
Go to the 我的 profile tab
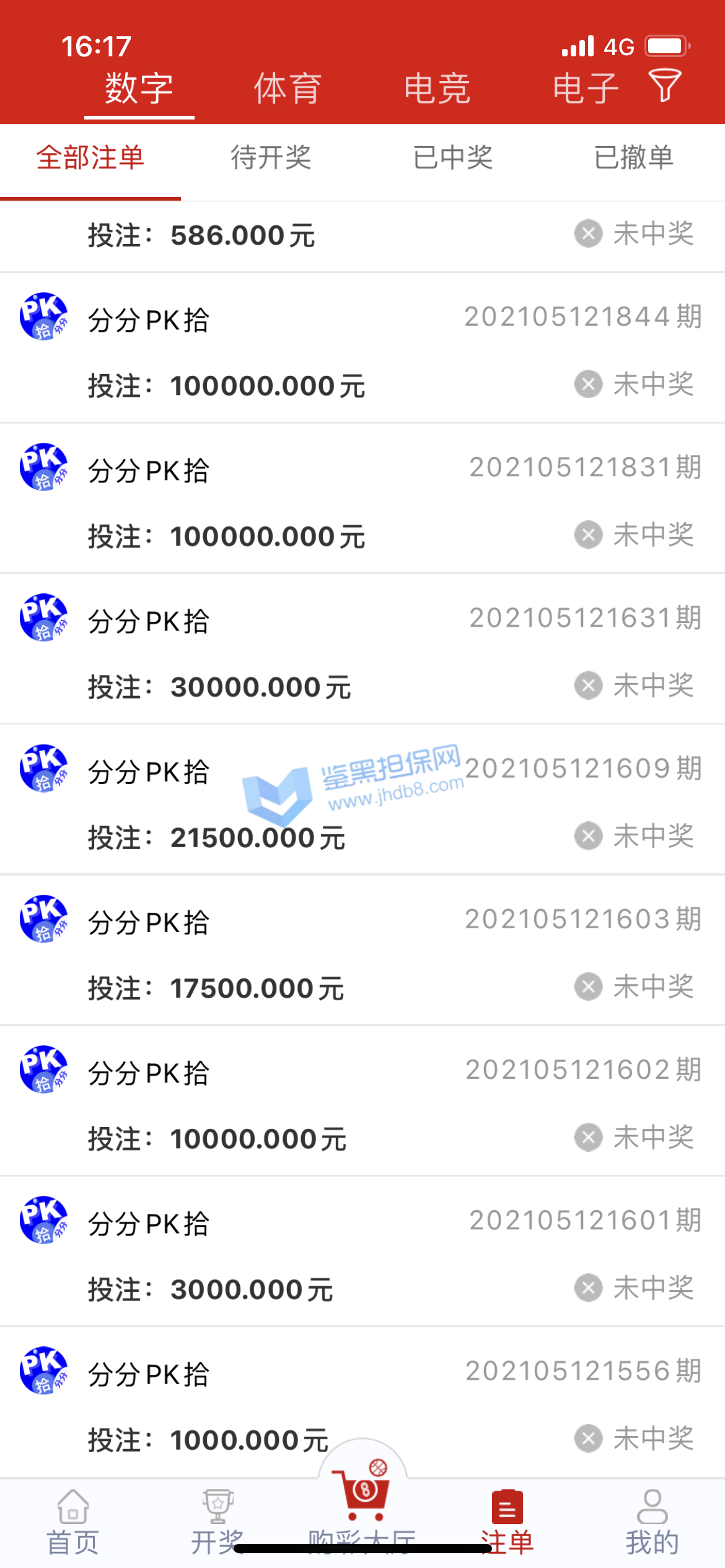[652, 1522]
